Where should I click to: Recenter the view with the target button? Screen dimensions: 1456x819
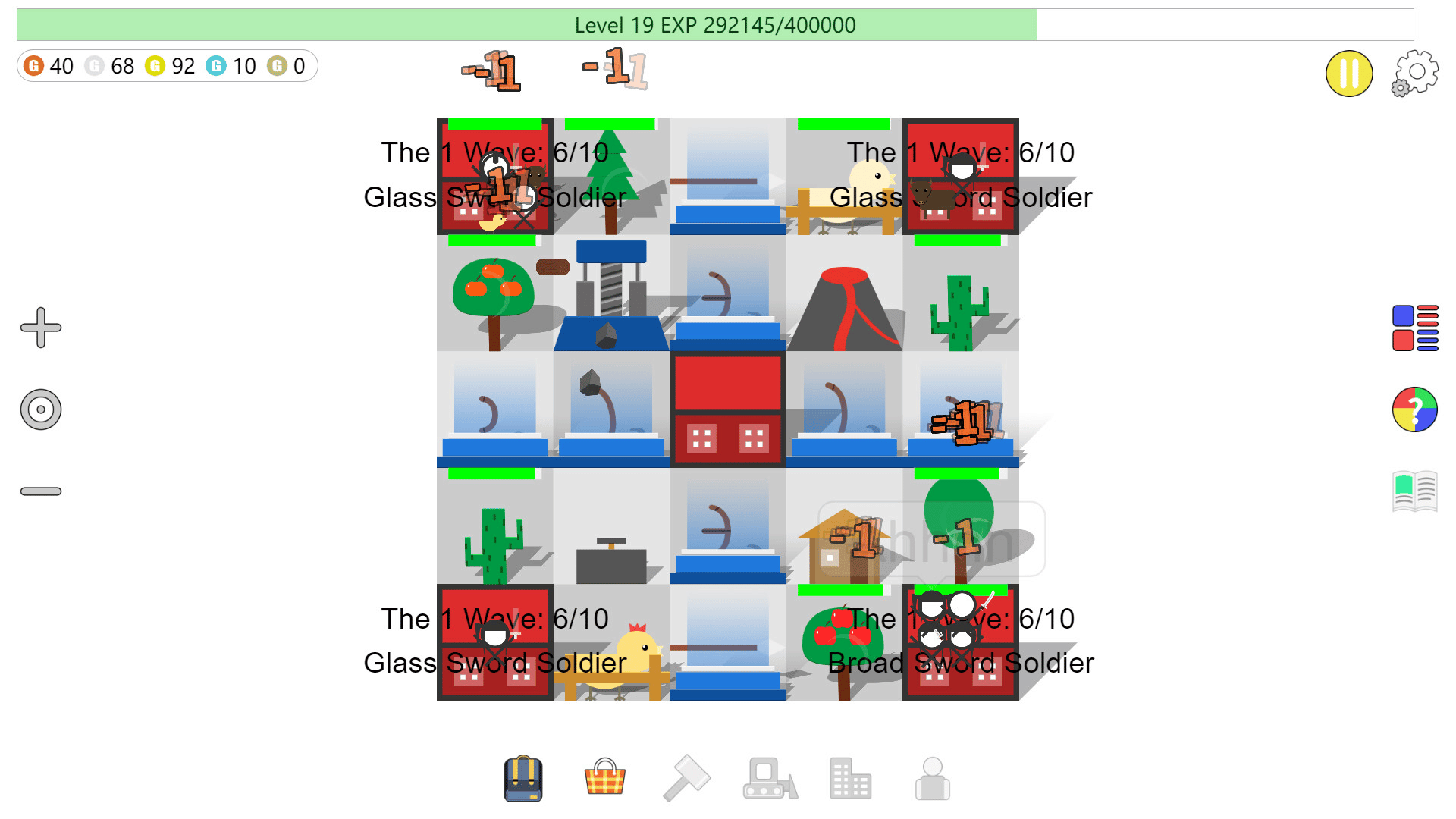pos(41,409)
